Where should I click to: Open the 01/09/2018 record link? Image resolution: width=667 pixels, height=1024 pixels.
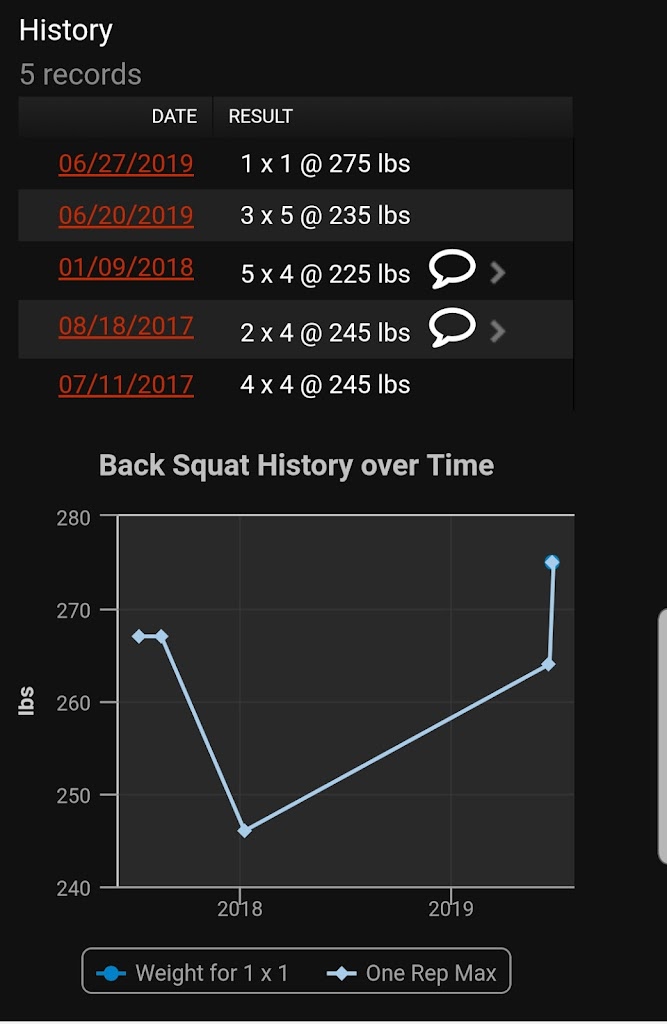click(x=126, y=268)
